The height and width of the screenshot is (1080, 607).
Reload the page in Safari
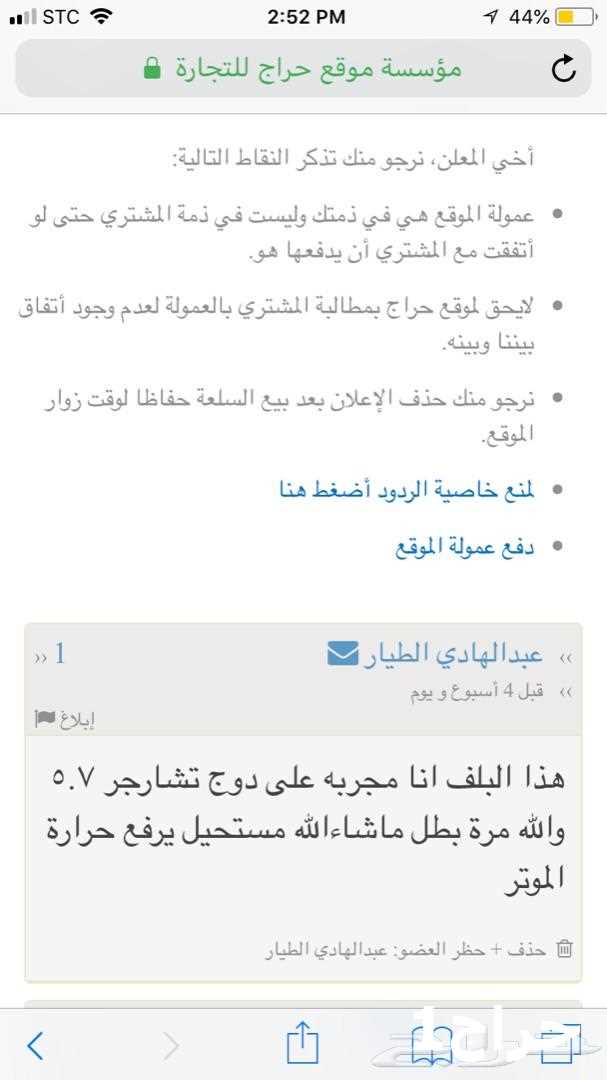pos(564,69)
